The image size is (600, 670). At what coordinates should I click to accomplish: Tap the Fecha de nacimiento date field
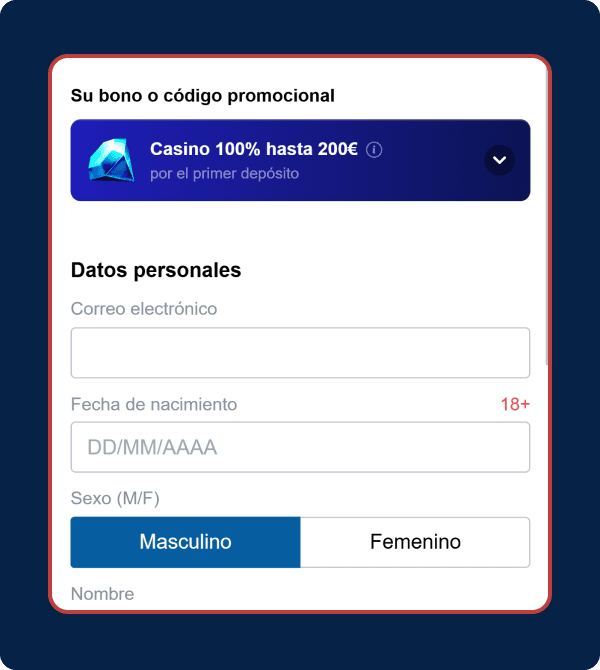300,447
